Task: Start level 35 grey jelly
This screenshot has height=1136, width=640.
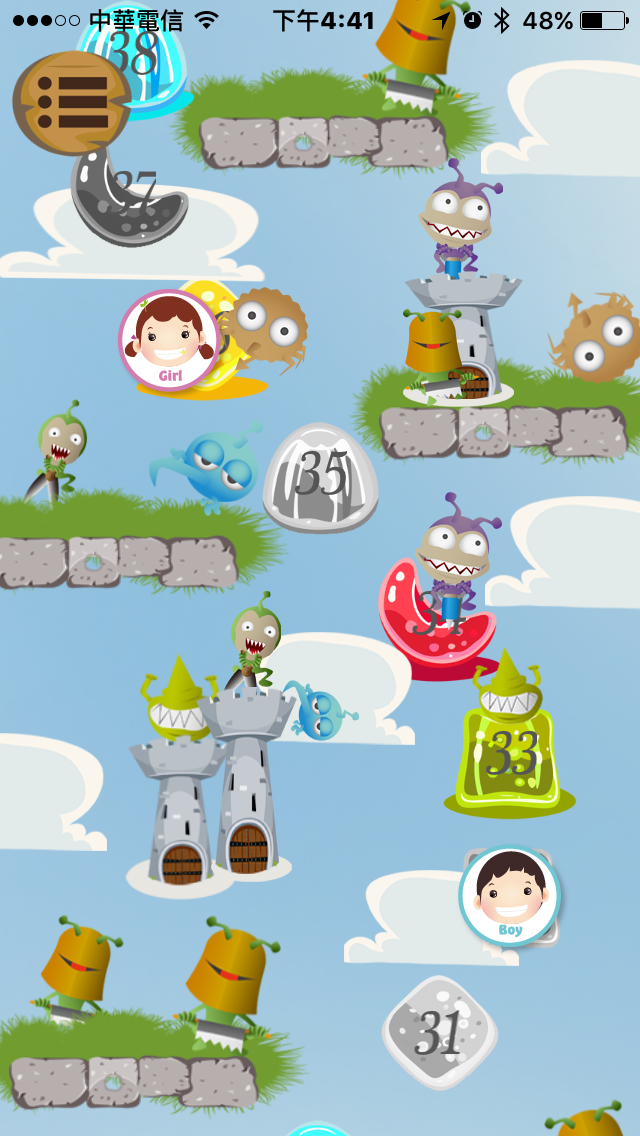Action: pyautogui.click(x=320, y=477)
